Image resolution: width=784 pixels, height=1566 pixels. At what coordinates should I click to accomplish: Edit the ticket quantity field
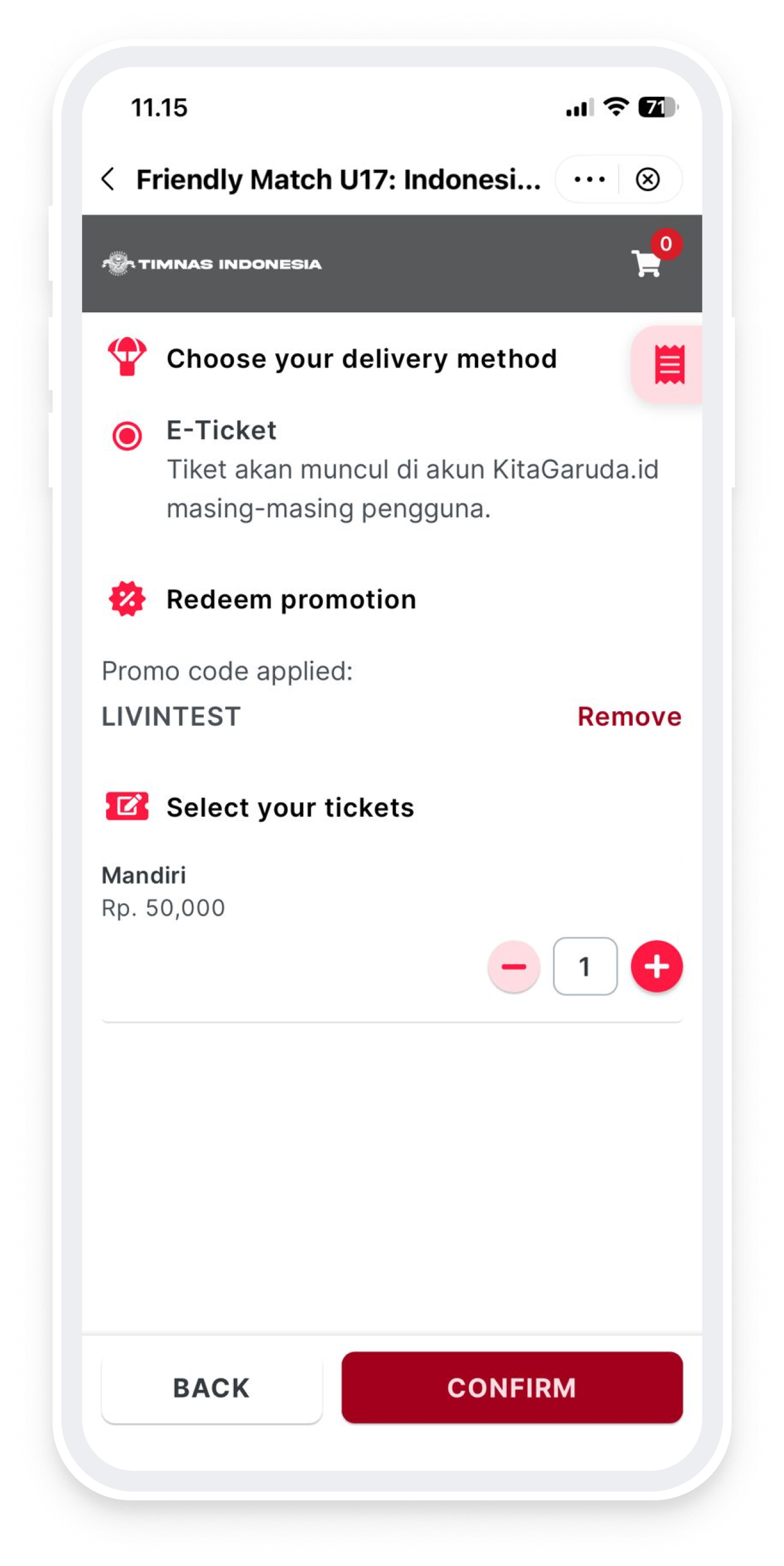coord(585,967)
